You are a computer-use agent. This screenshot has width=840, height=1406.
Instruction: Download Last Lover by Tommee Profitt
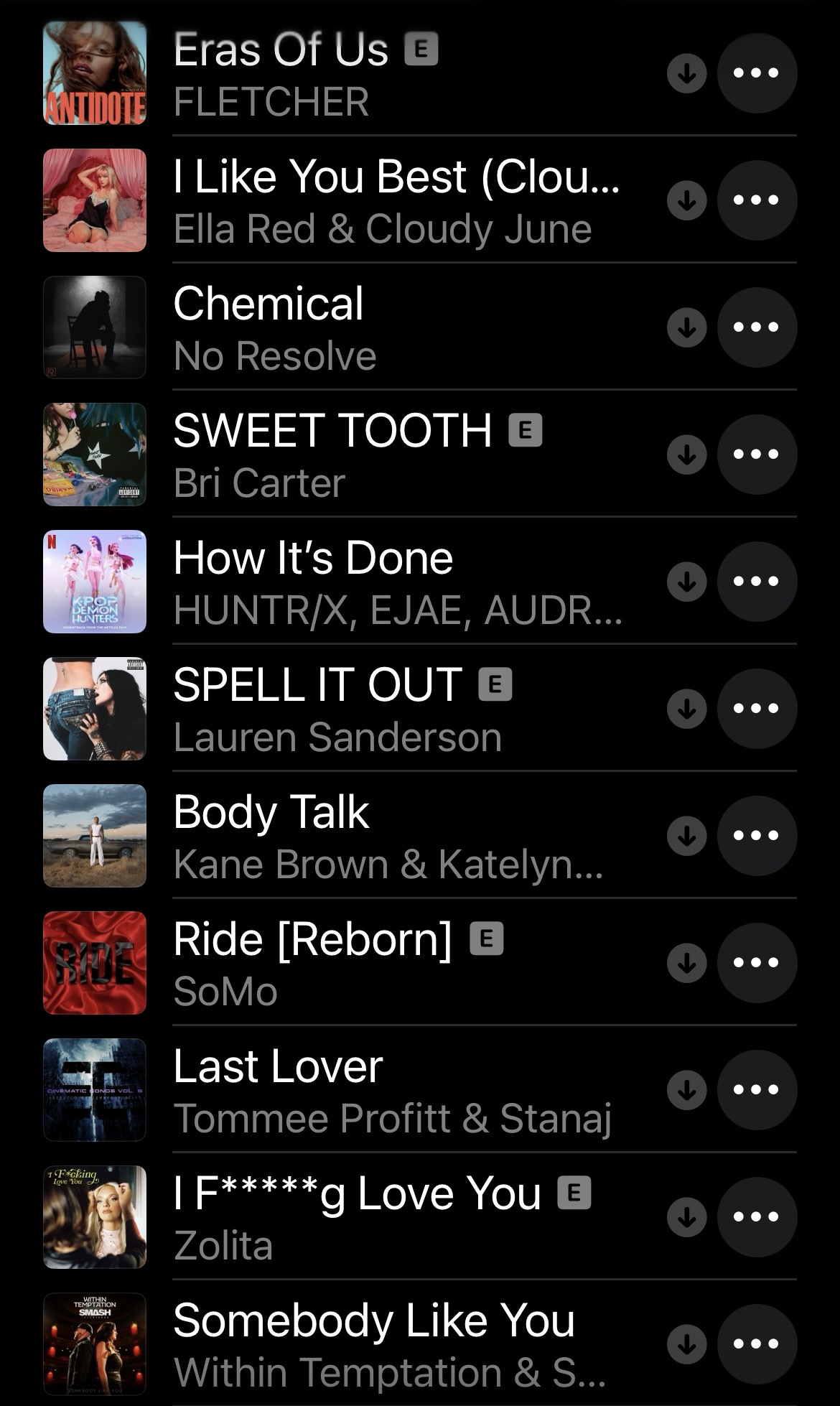[687, 1090]
